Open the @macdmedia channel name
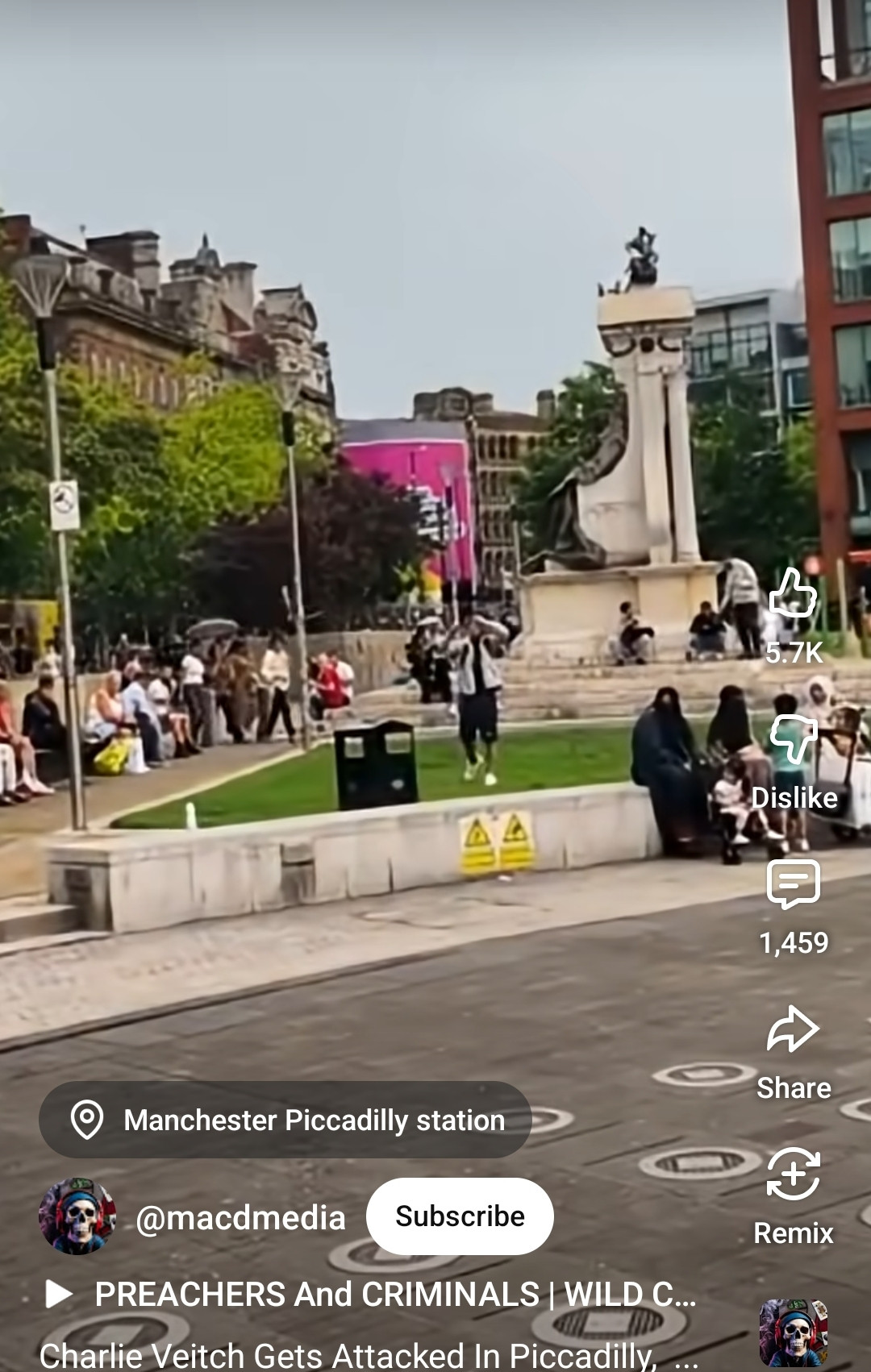The width and height of the screenshot is (871, 1372). click(240, 1217)
